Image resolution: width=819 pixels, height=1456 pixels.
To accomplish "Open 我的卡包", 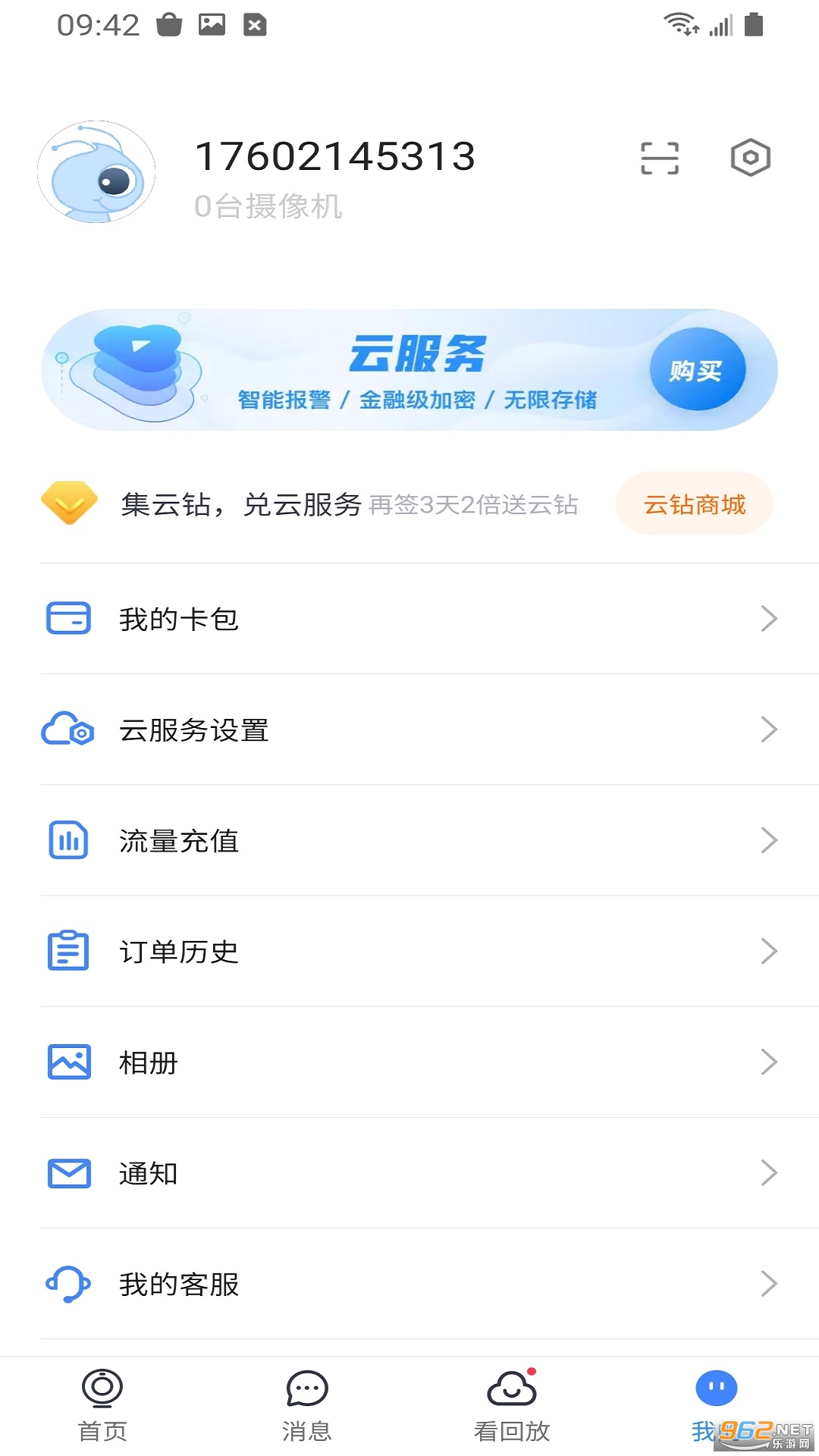I will point(409,619).
